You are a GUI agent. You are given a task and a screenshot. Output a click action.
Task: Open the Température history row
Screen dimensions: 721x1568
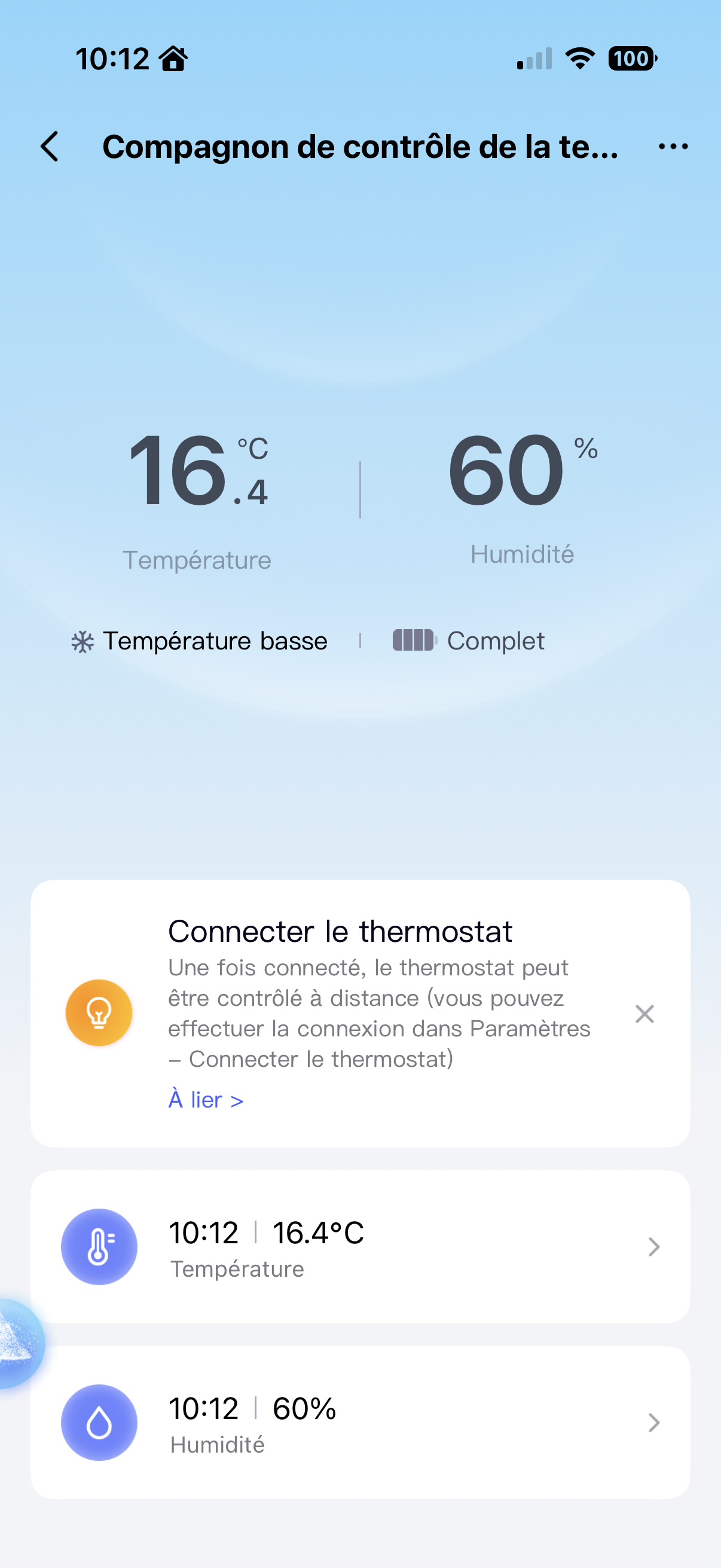[x=360, y=1247]
